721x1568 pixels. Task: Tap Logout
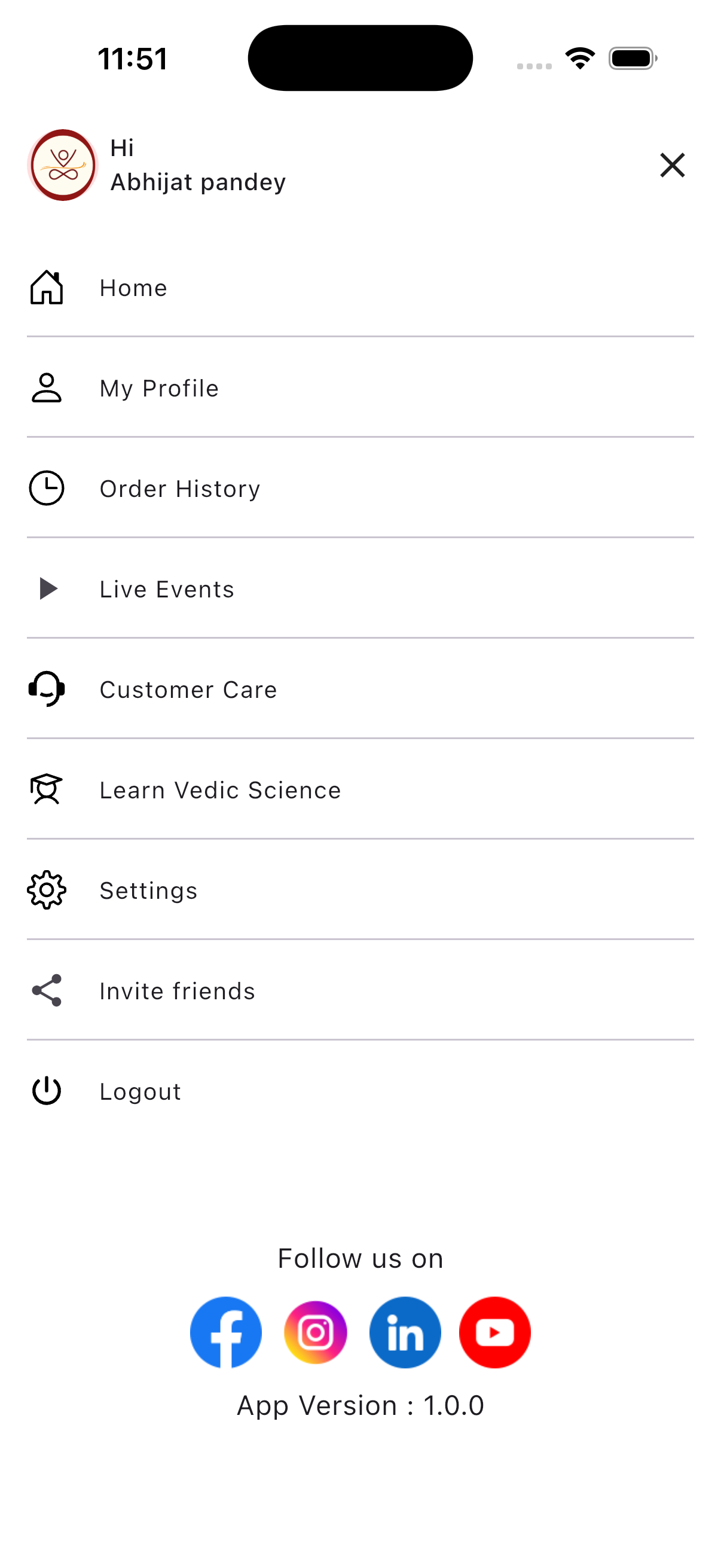tap(140, 1091)
